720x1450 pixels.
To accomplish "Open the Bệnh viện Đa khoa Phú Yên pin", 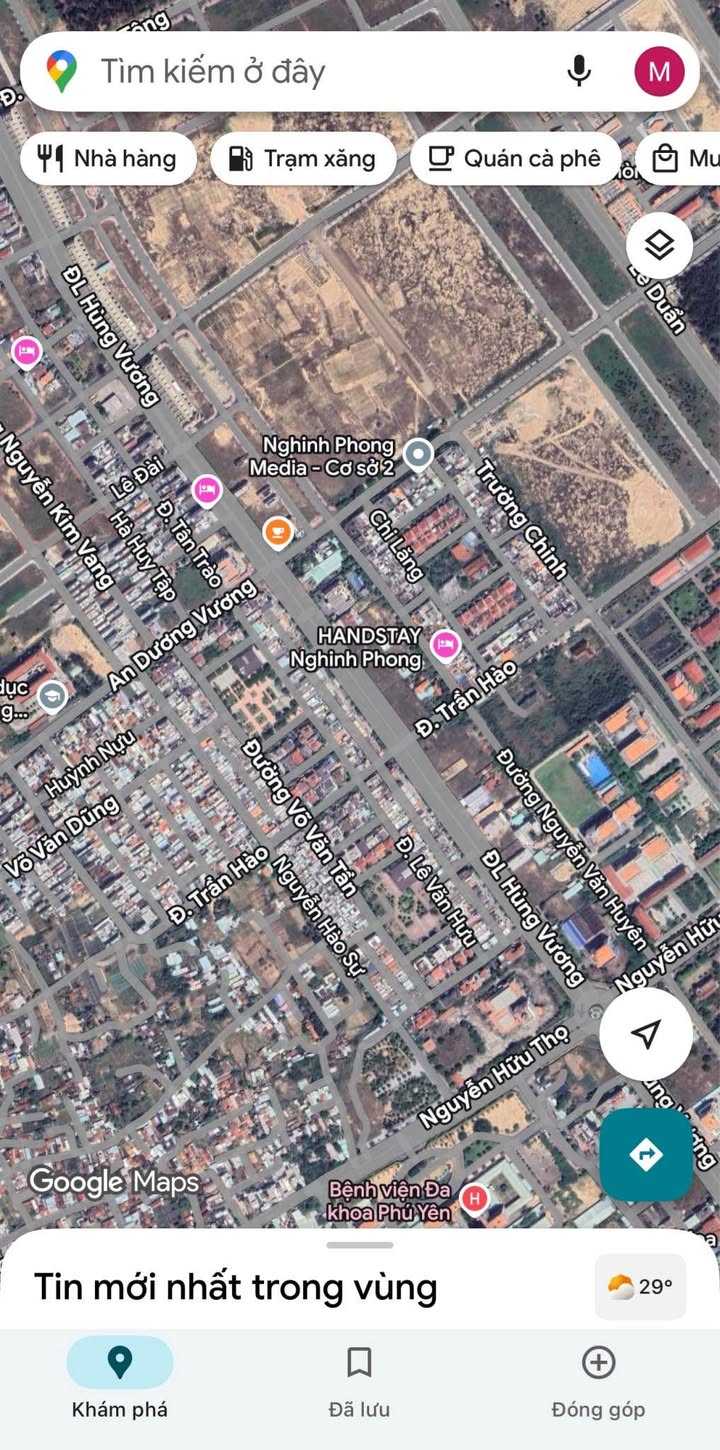I will point(474,1197).
